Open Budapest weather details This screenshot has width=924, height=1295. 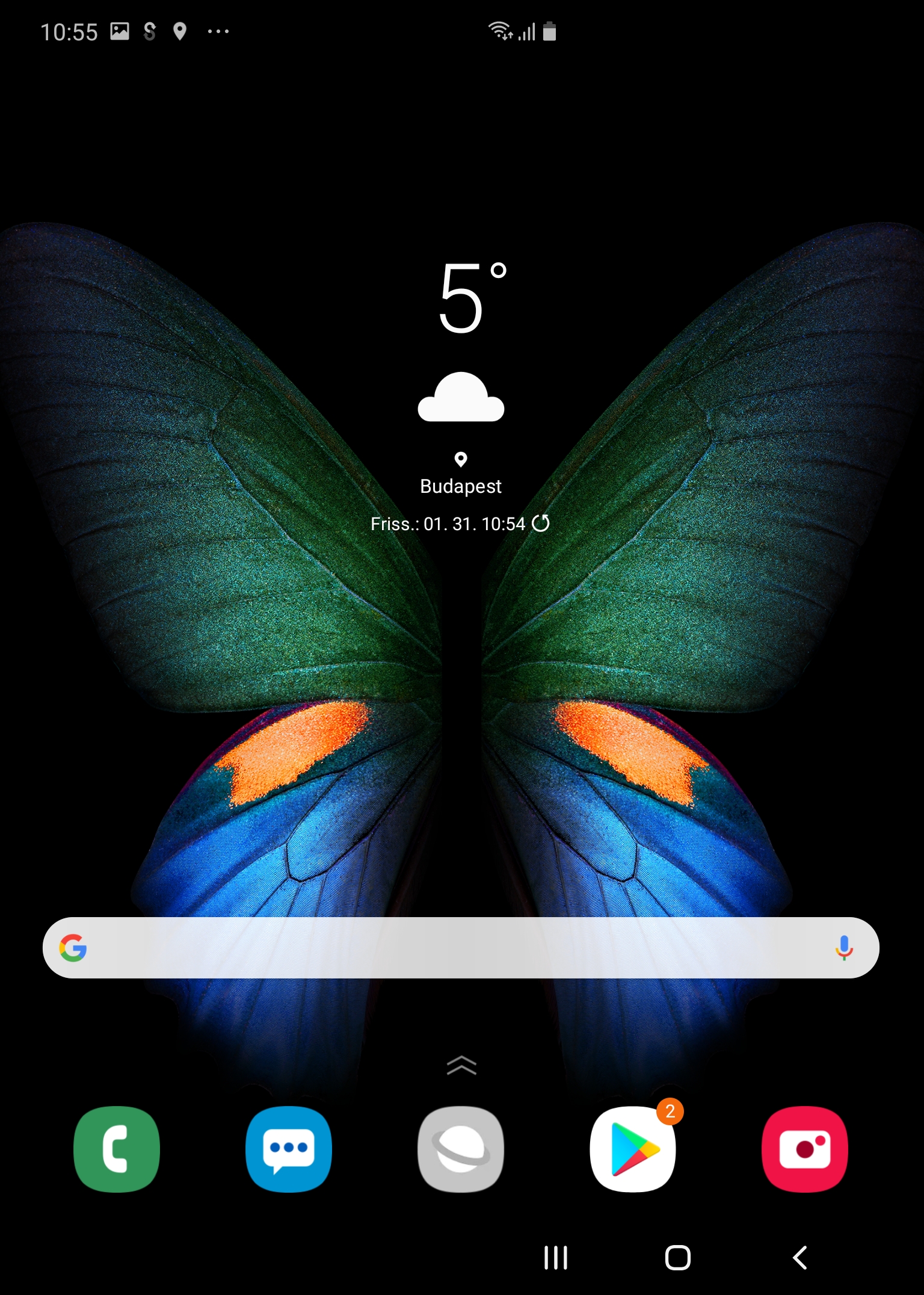(461, 486)
